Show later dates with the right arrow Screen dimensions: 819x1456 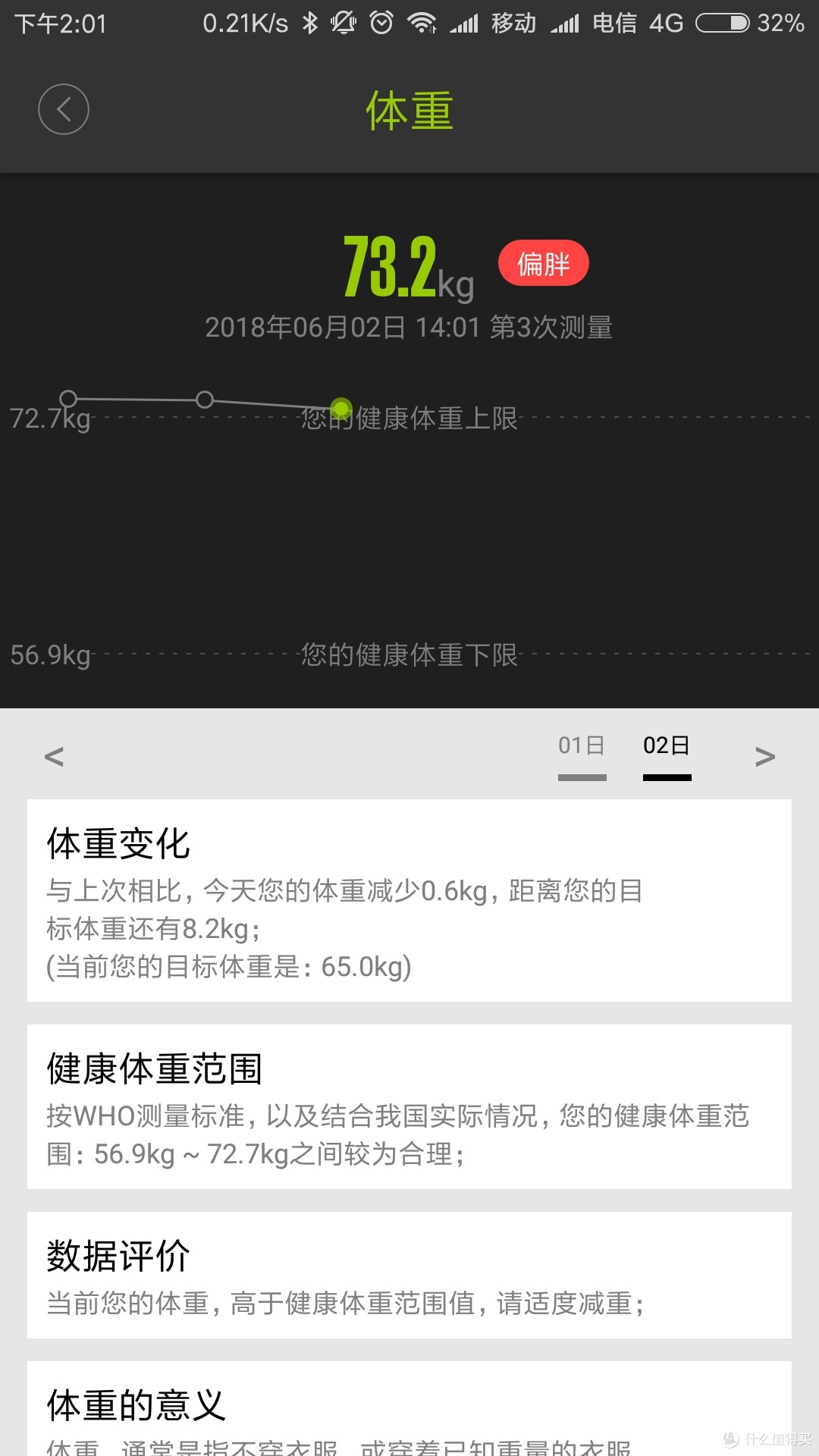point(765,756)
